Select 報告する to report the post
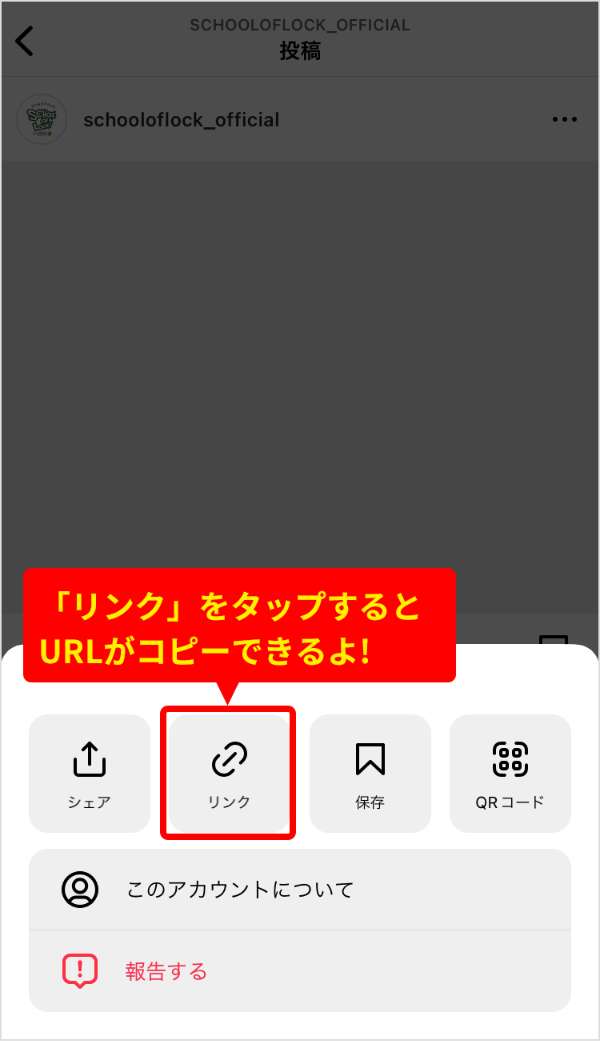The width and height of the screenshot is (600, 1041). point(300,970)
